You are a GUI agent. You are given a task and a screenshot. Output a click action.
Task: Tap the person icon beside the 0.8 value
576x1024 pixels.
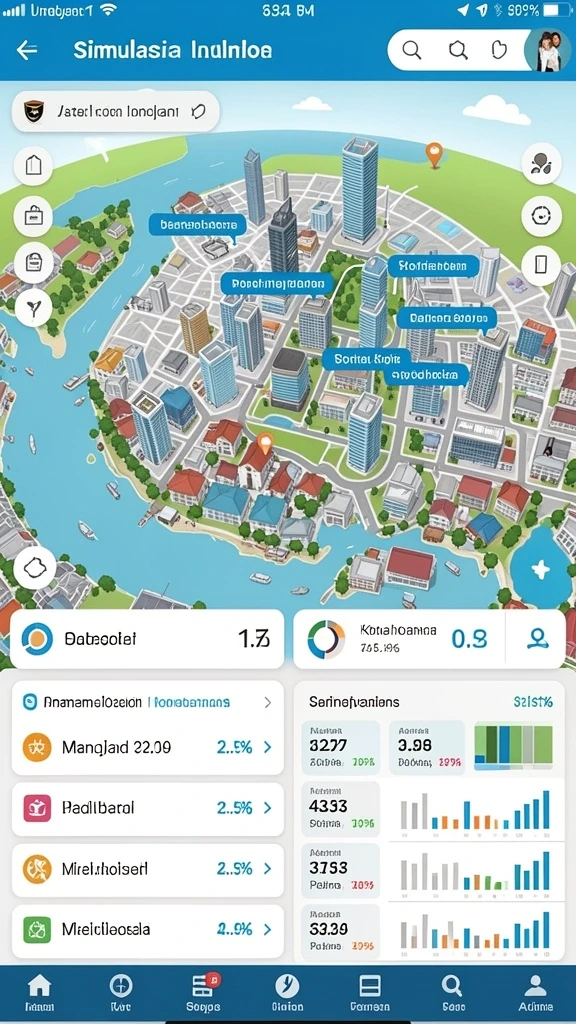[537, 639]
